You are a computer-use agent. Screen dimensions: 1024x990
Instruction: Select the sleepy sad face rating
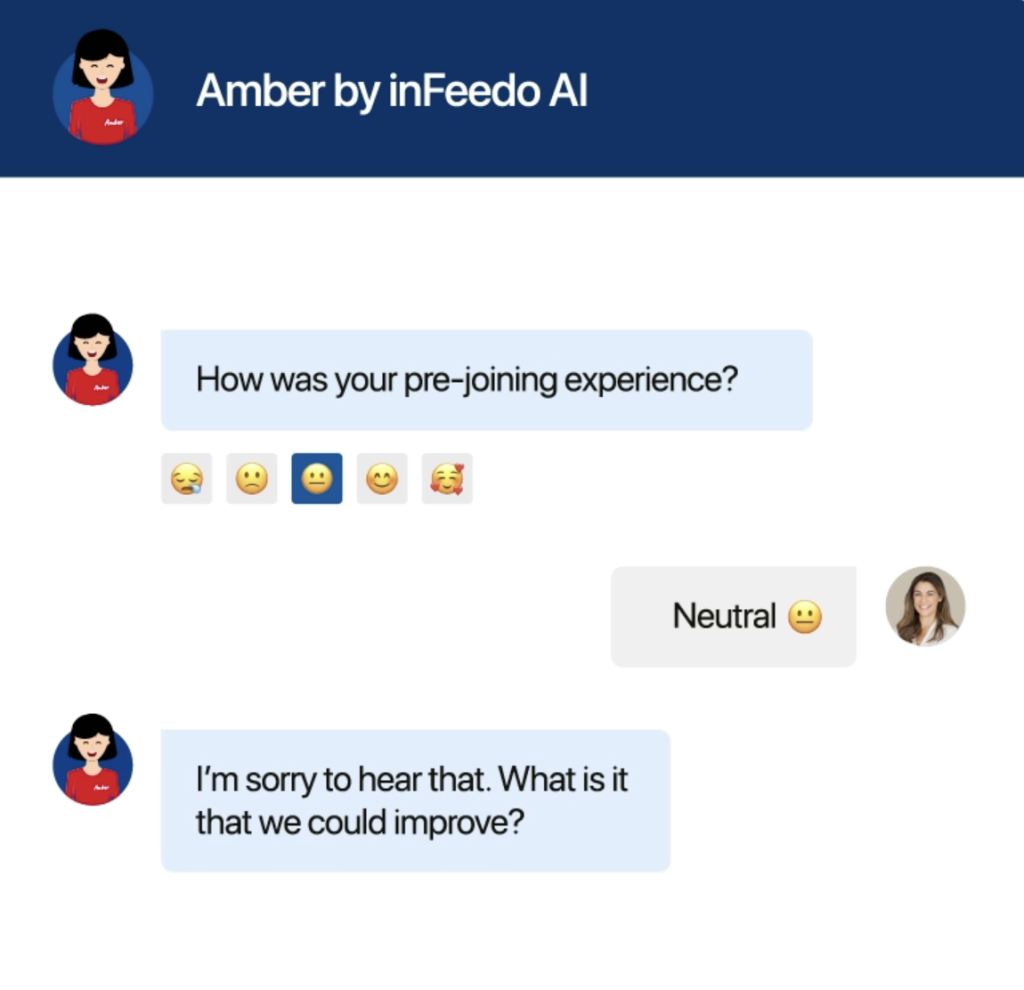(187, 479)
